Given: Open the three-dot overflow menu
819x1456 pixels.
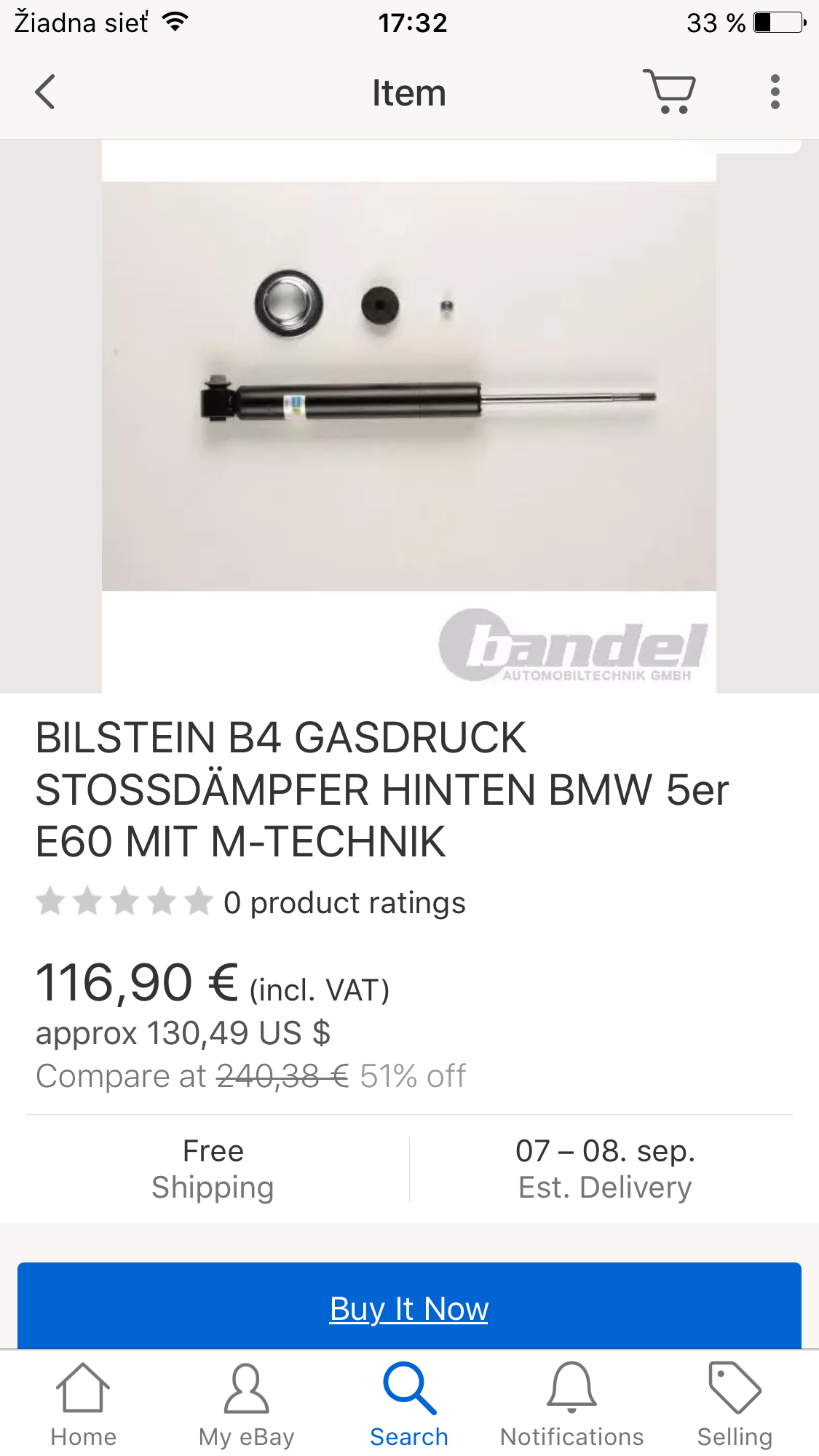Looking at the screenshot, I should (x=775, y=92).
